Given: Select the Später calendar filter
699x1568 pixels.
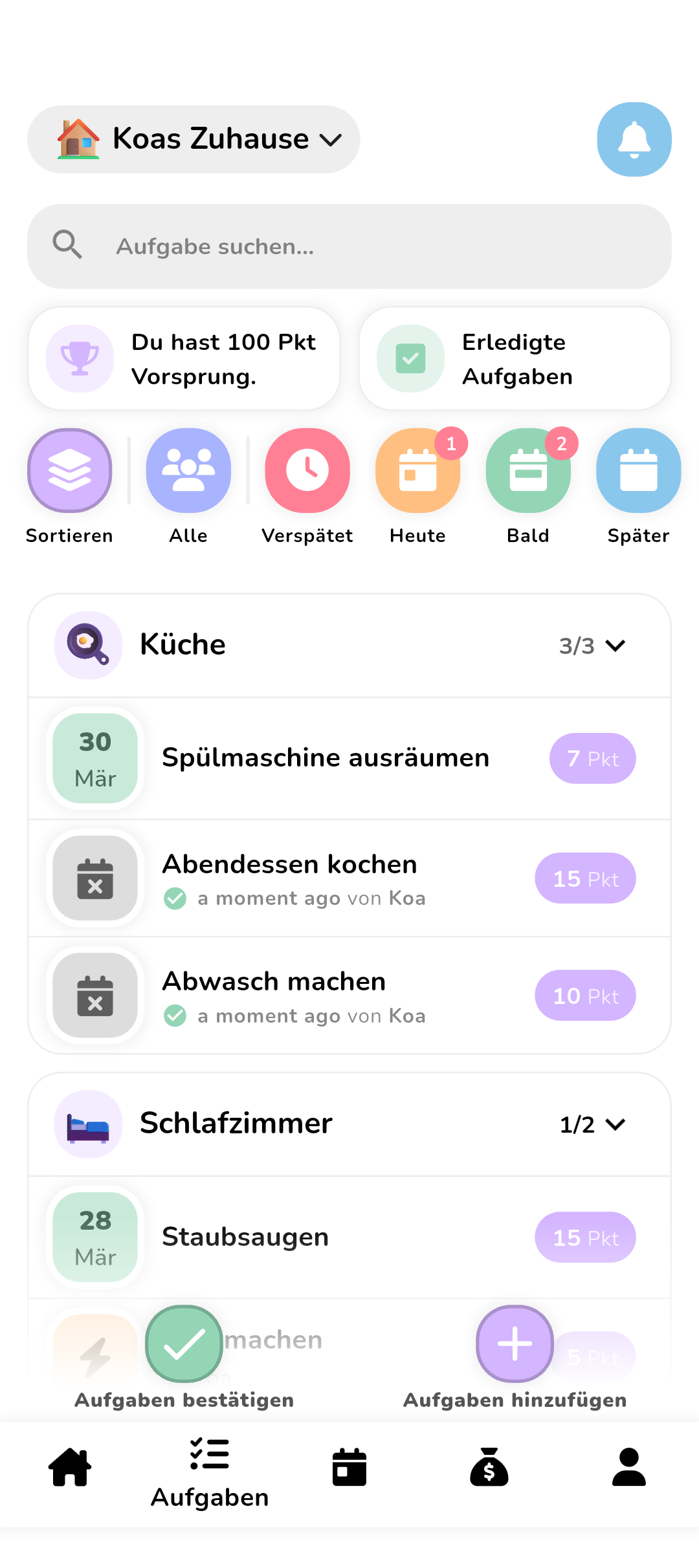Looking at the screenshot, I should point(638,470).
